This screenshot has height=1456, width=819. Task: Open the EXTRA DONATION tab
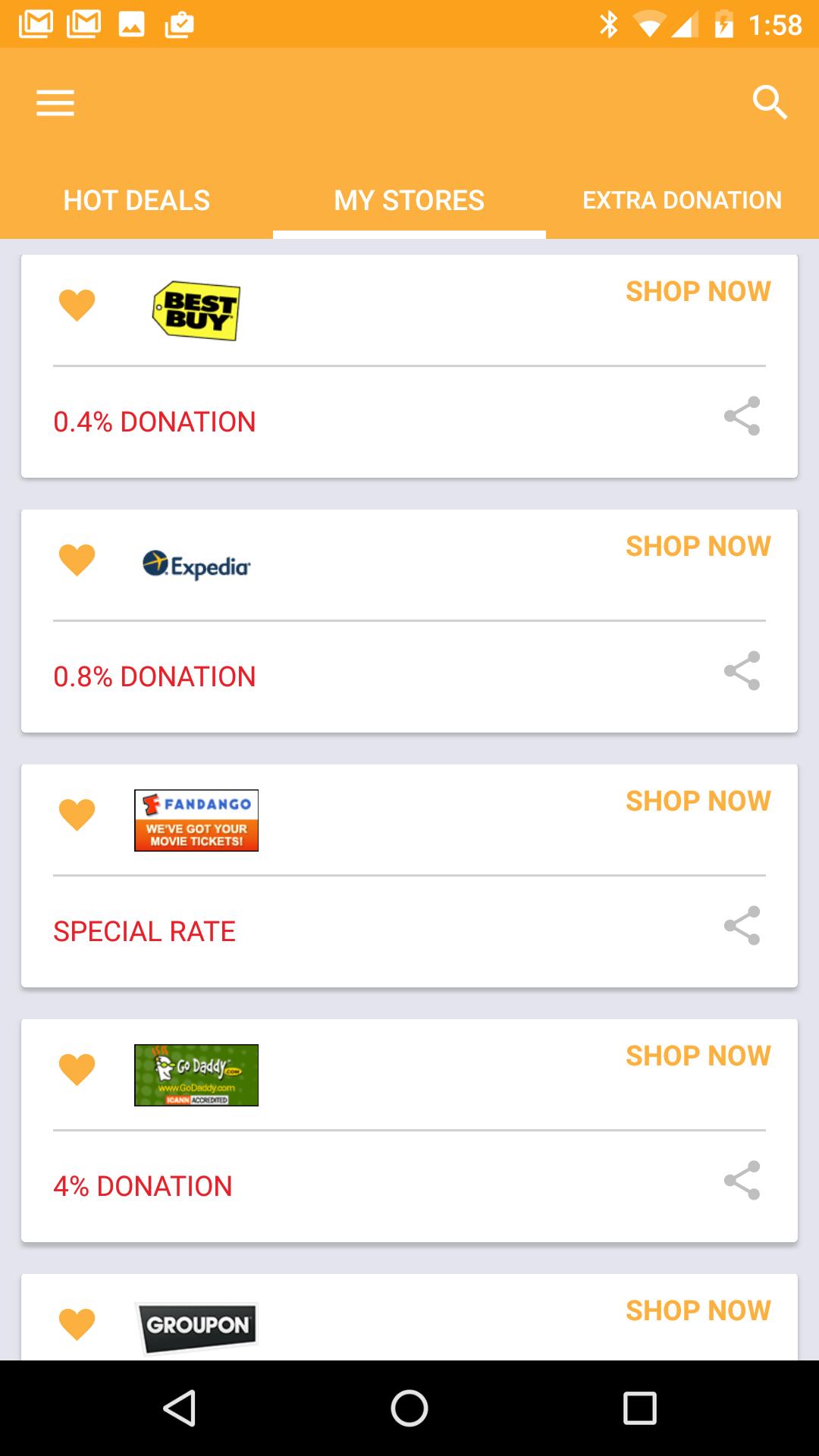[681, 199]
